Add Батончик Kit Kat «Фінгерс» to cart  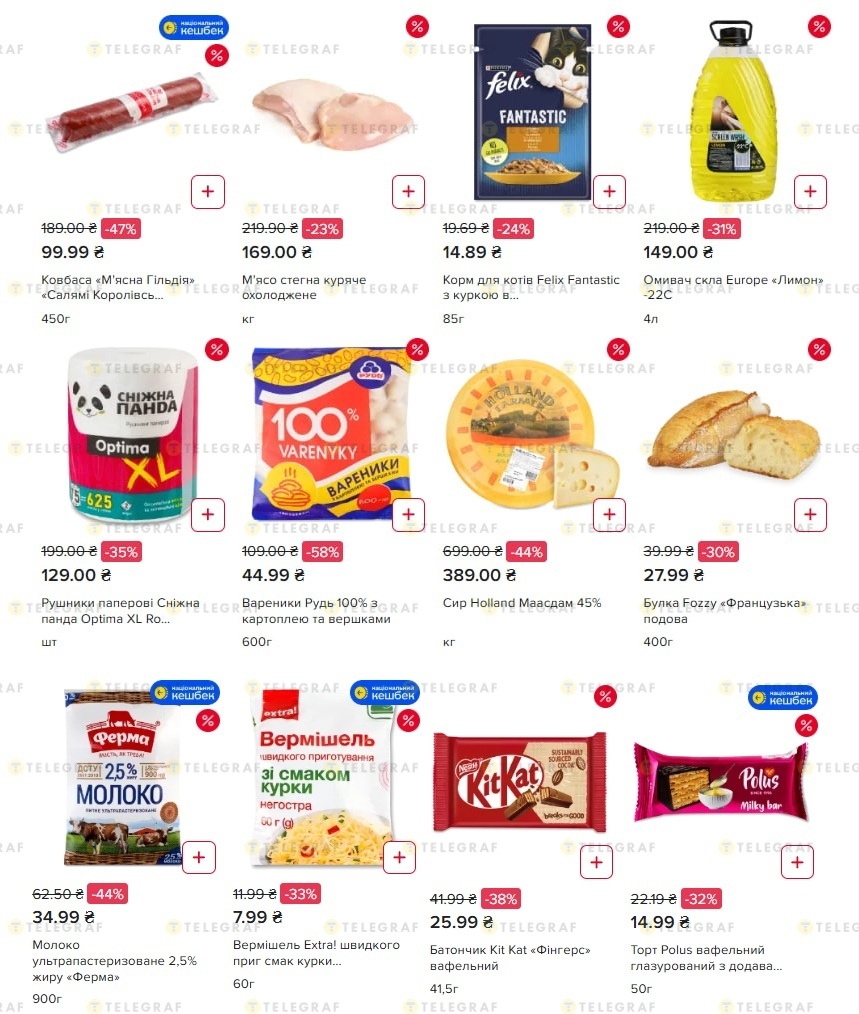[x=596, y=862]
